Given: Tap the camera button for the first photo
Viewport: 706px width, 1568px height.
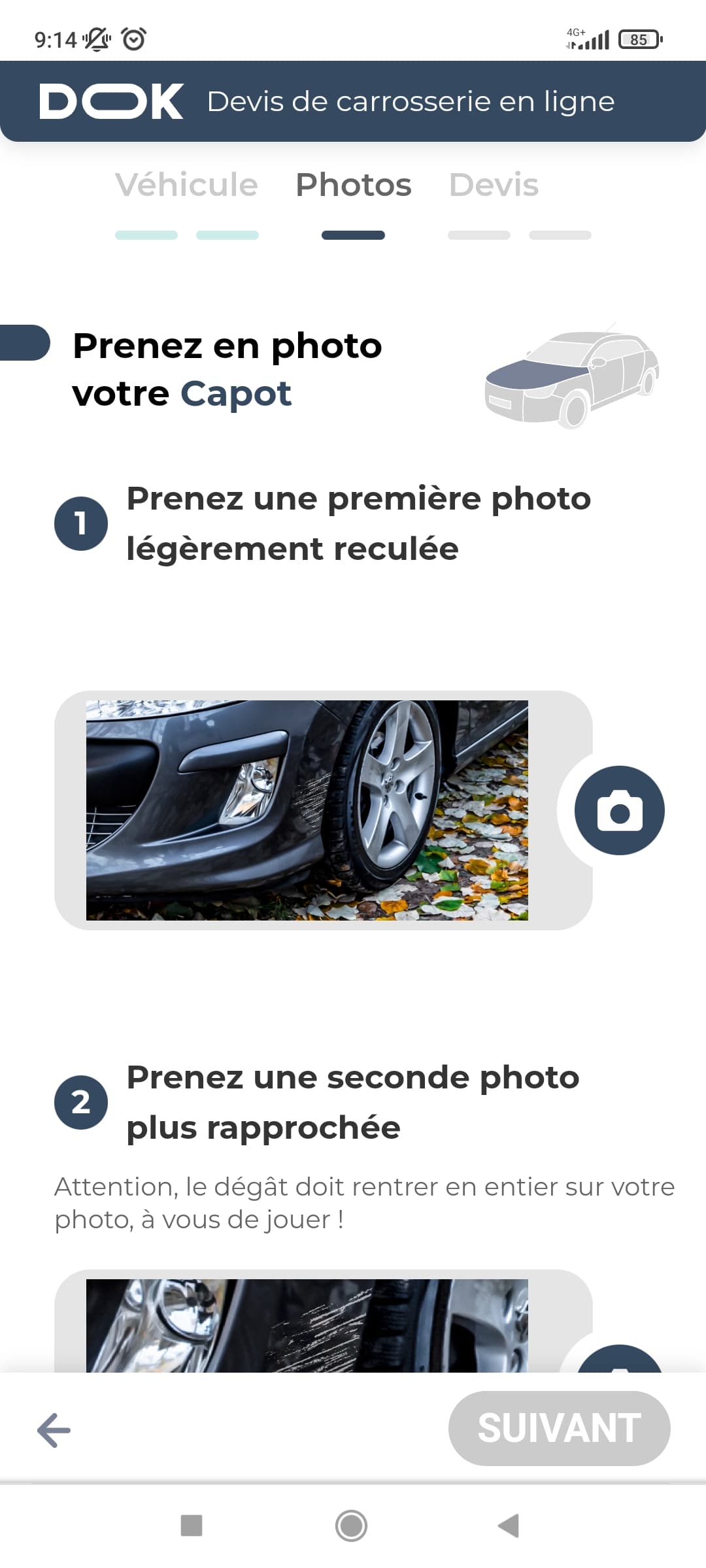Looking at the screenshot, I should tap(619, 810).
